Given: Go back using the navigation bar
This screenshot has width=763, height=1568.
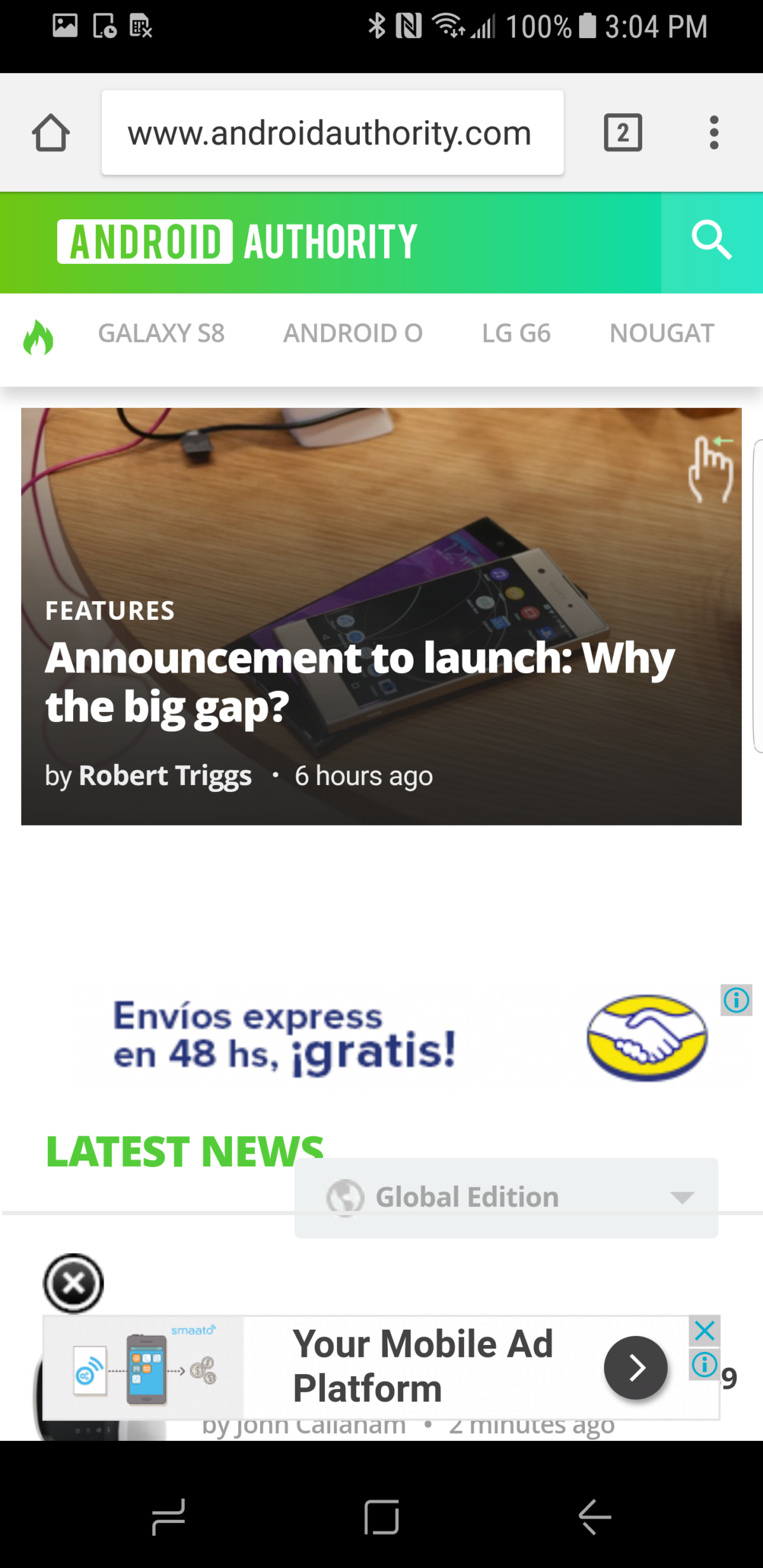Looking at the screenshot, I should pyautogui.click(x=595, y=1517).
